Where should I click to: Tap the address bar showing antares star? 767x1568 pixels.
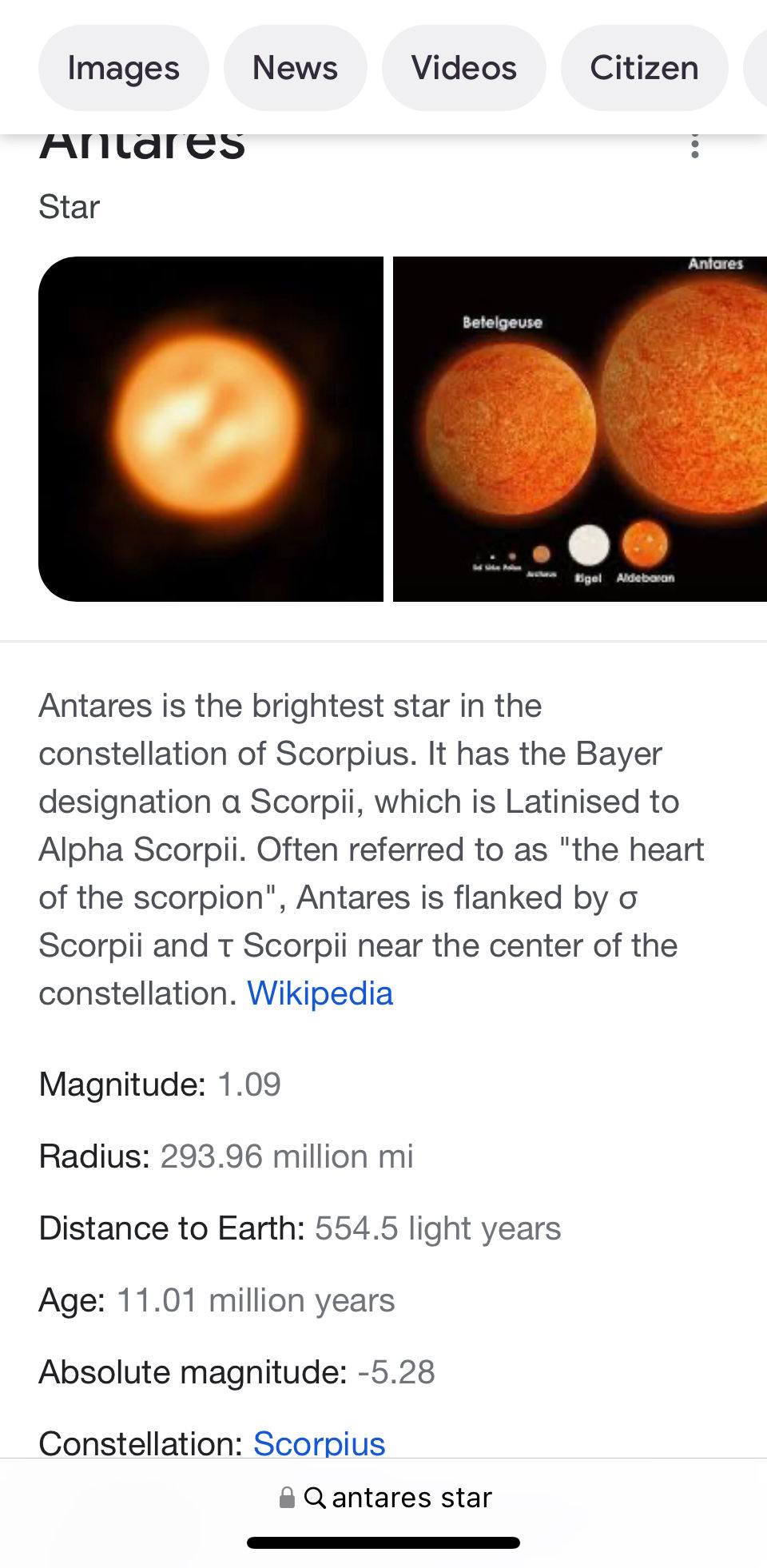coord(385,1497)
